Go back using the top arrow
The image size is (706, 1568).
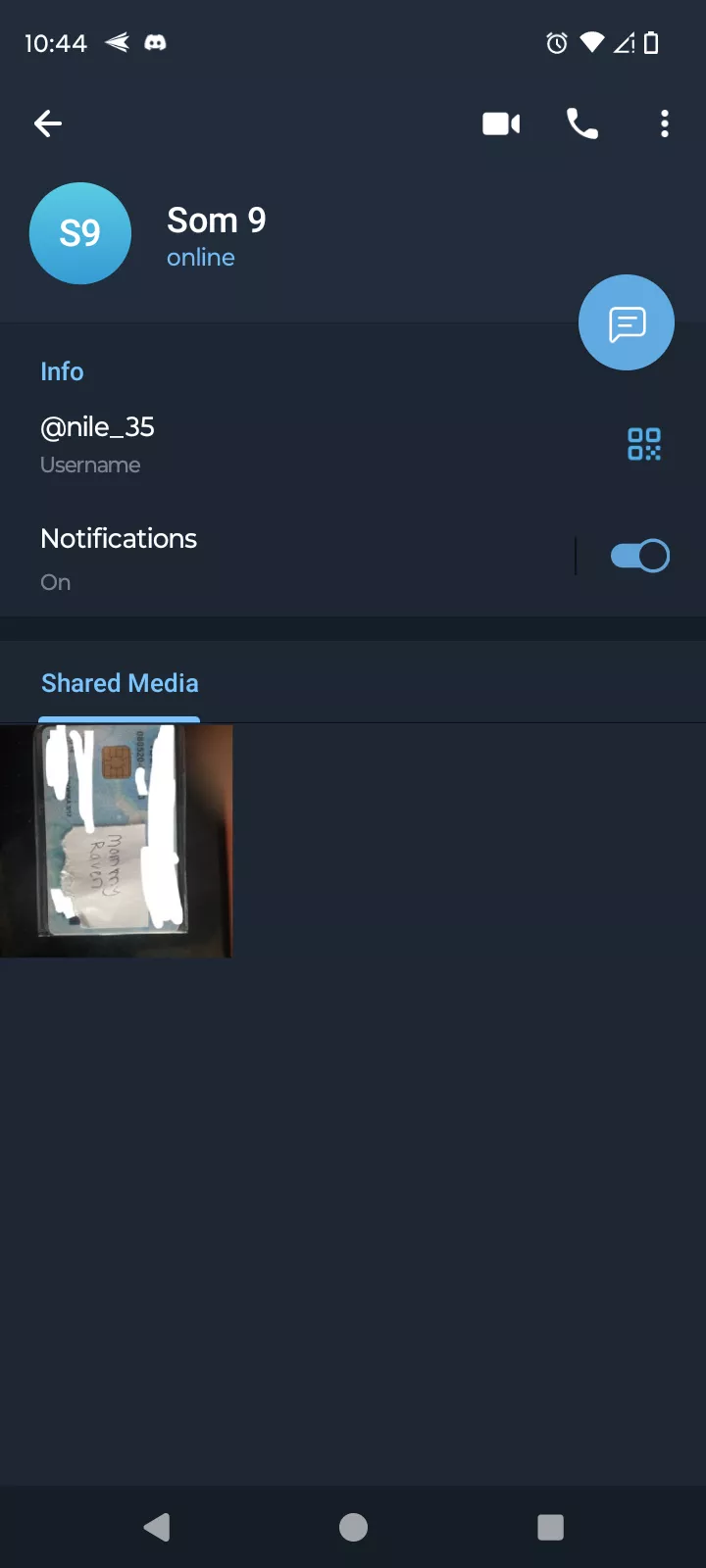tap(48, 123)
